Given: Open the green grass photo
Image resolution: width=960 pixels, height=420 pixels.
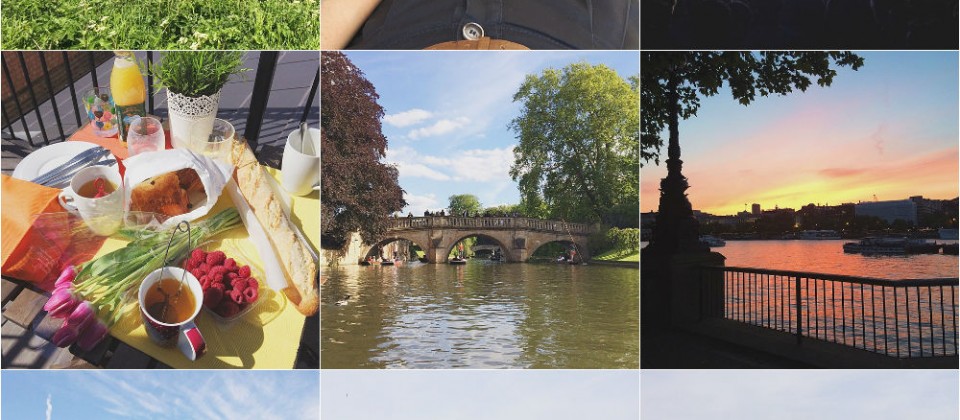Looking at the screenshot, I should 160,24.
